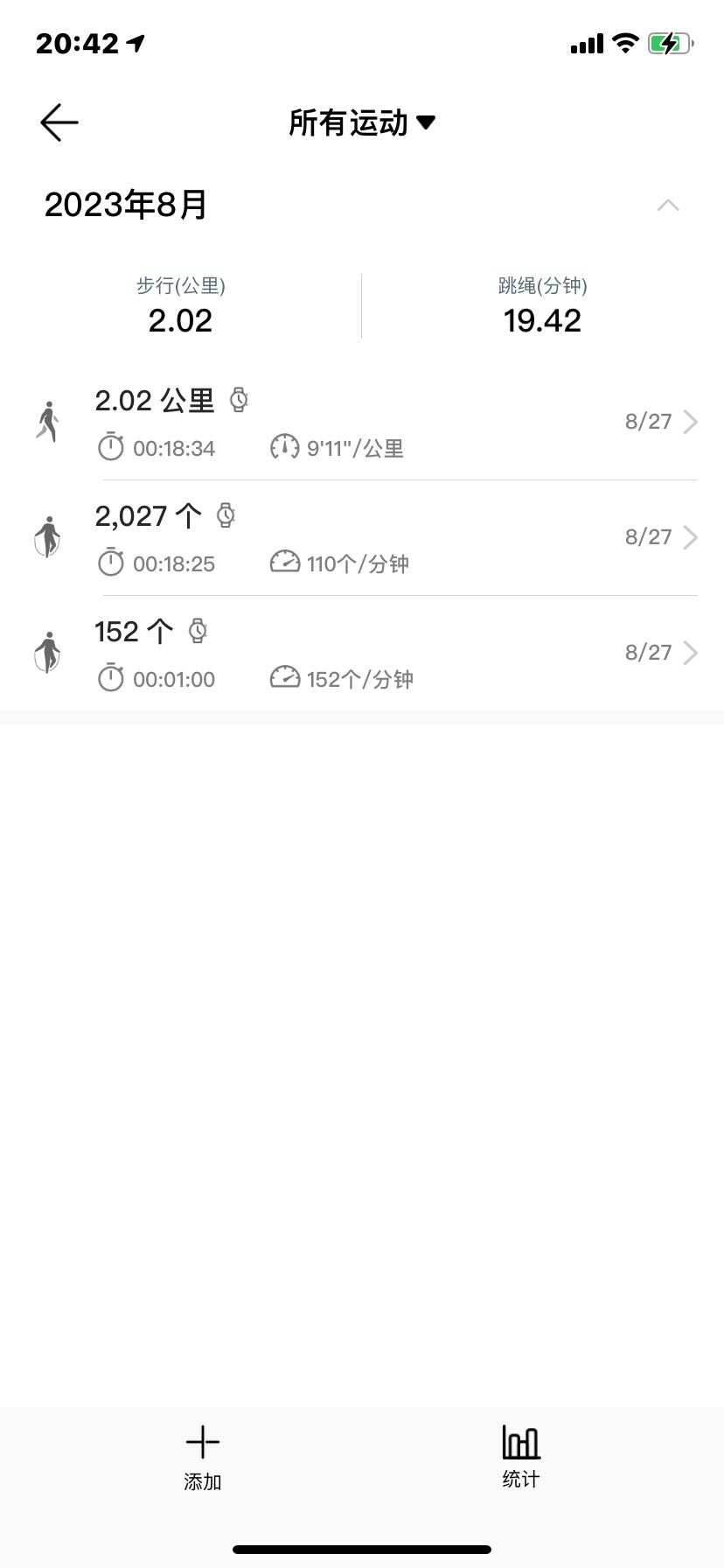The width and height of the screenshot is (724, 1568).
Task: Tap 添加 to add a workout
Action: click(203, 1458)
